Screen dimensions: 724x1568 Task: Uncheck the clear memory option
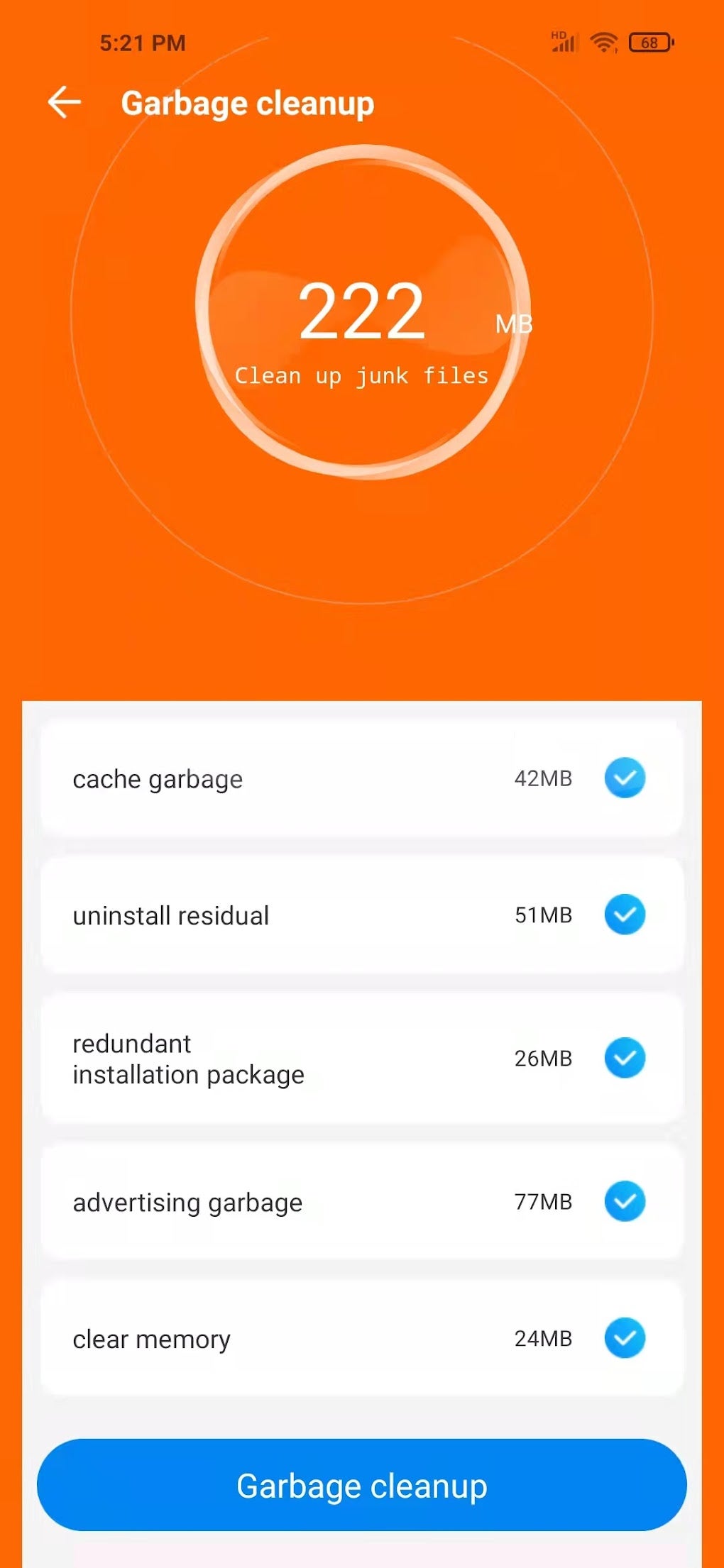[x=625, y=1338]
